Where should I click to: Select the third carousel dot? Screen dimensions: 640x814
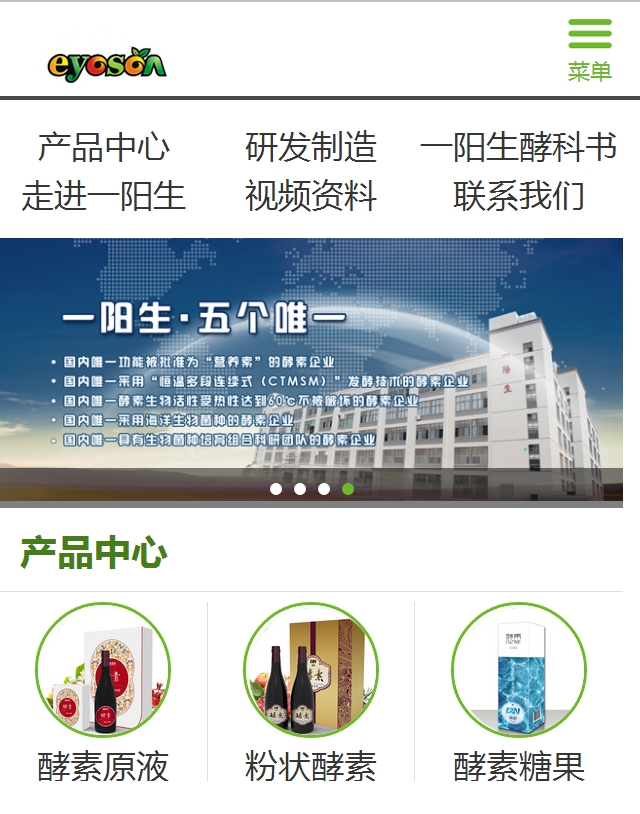click(324, 489)
